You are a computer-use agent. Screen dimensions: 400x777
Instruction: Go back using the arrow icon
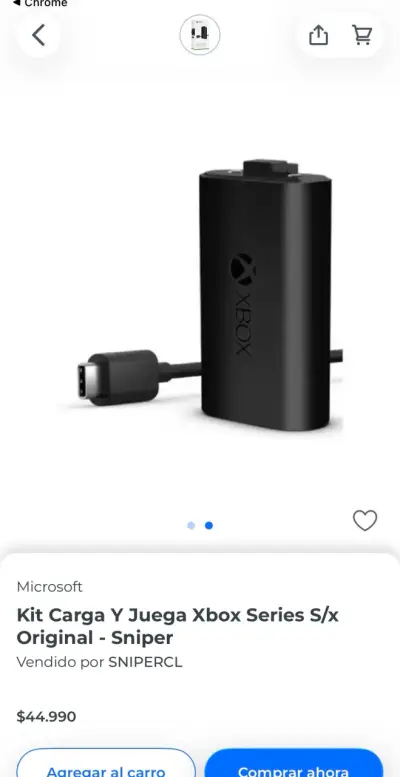click(38, 35)
